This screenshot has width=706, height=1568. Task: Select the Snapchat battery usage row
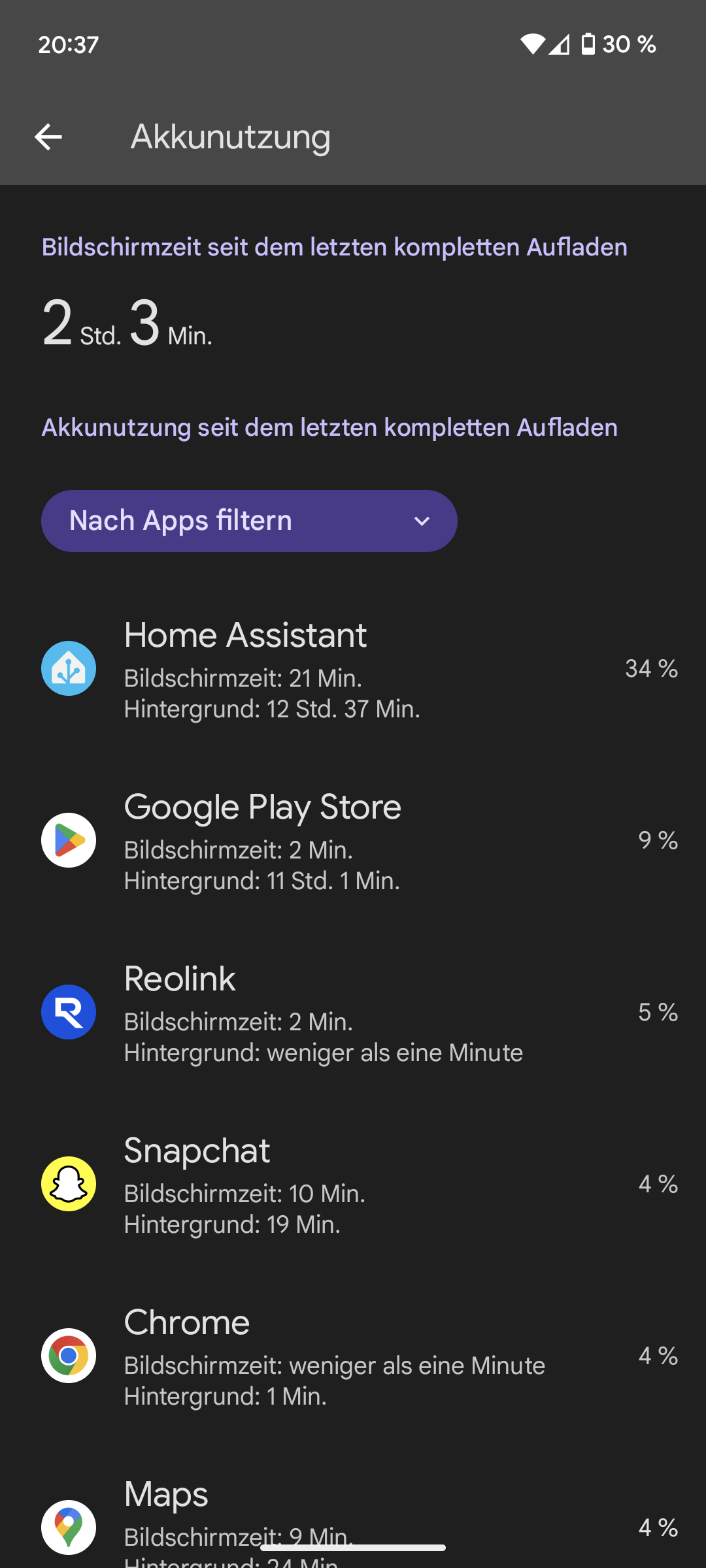tap(353, 1184)
